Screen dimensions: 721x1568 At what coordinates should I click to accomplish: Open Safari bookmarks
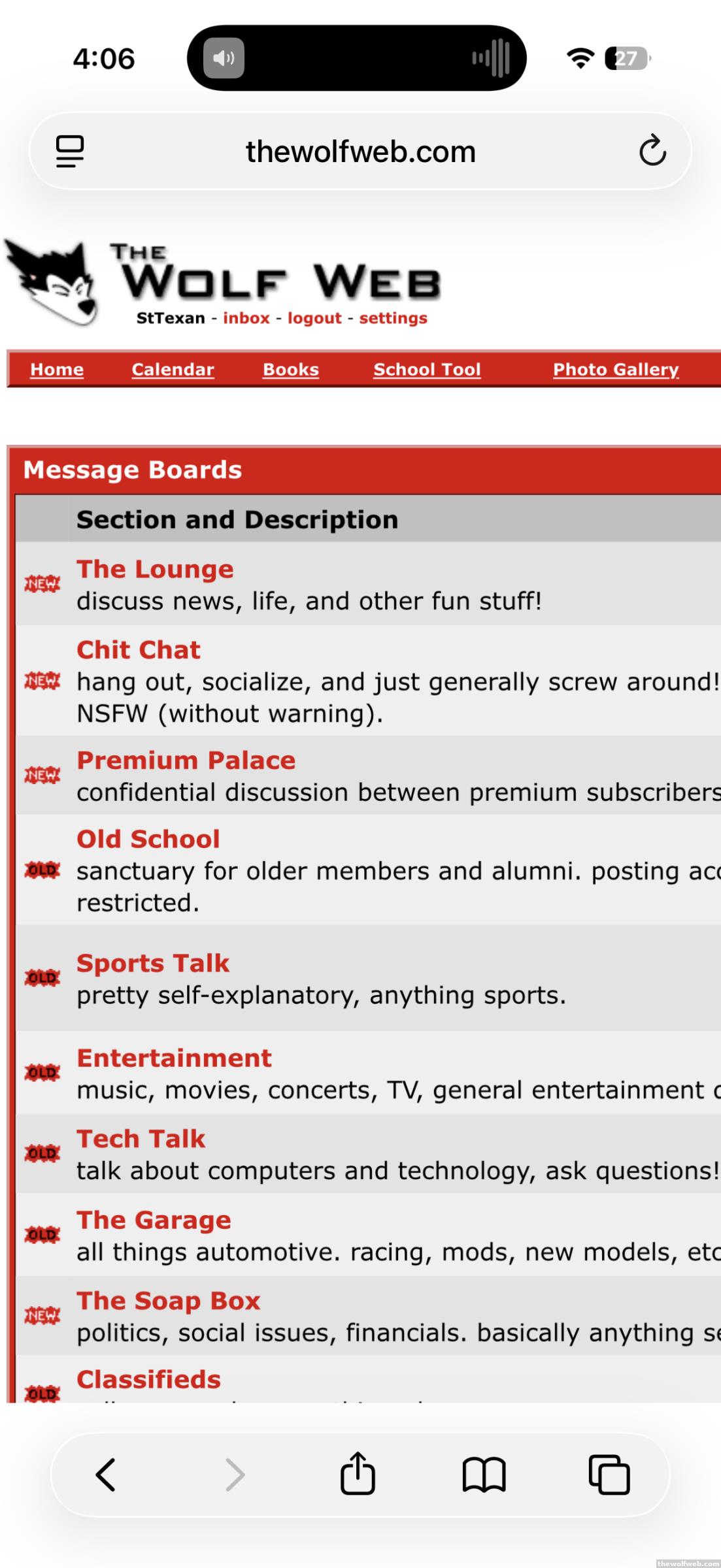click(484, 1474)
